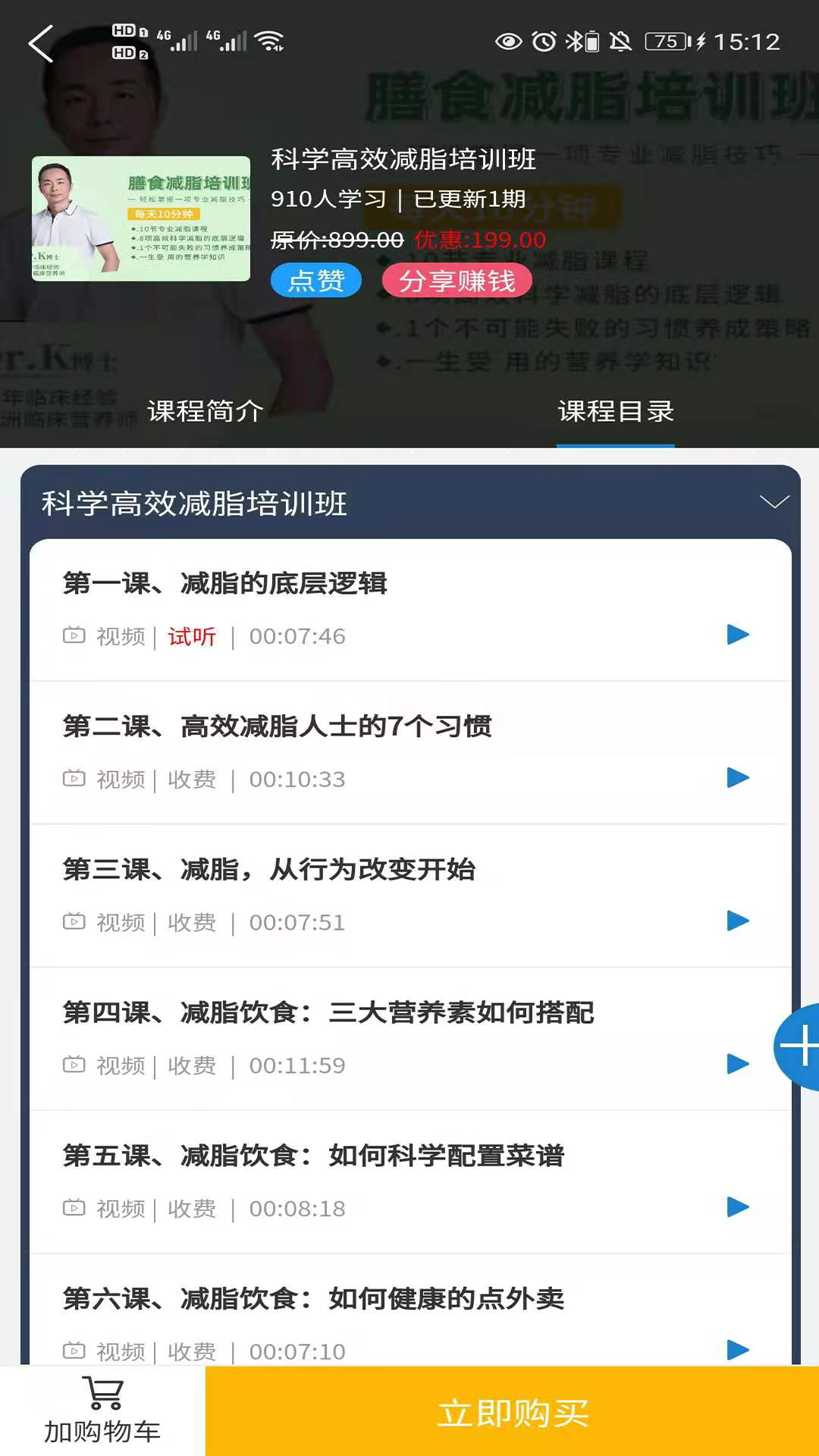
Task: Select the 课程目录 tab
Action: point(616,411)
